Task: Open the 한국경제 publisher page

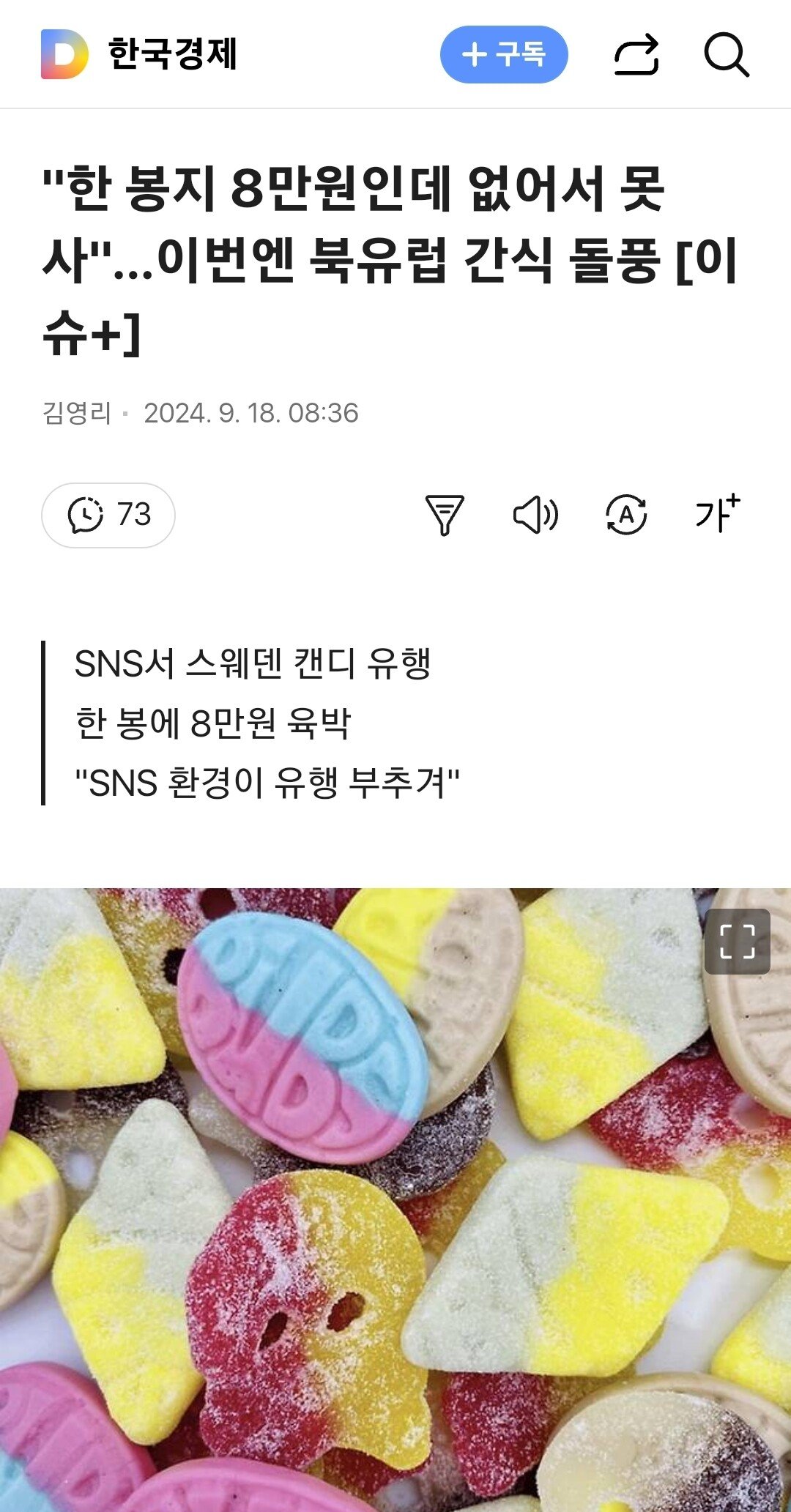Action: tap(172, 54)
